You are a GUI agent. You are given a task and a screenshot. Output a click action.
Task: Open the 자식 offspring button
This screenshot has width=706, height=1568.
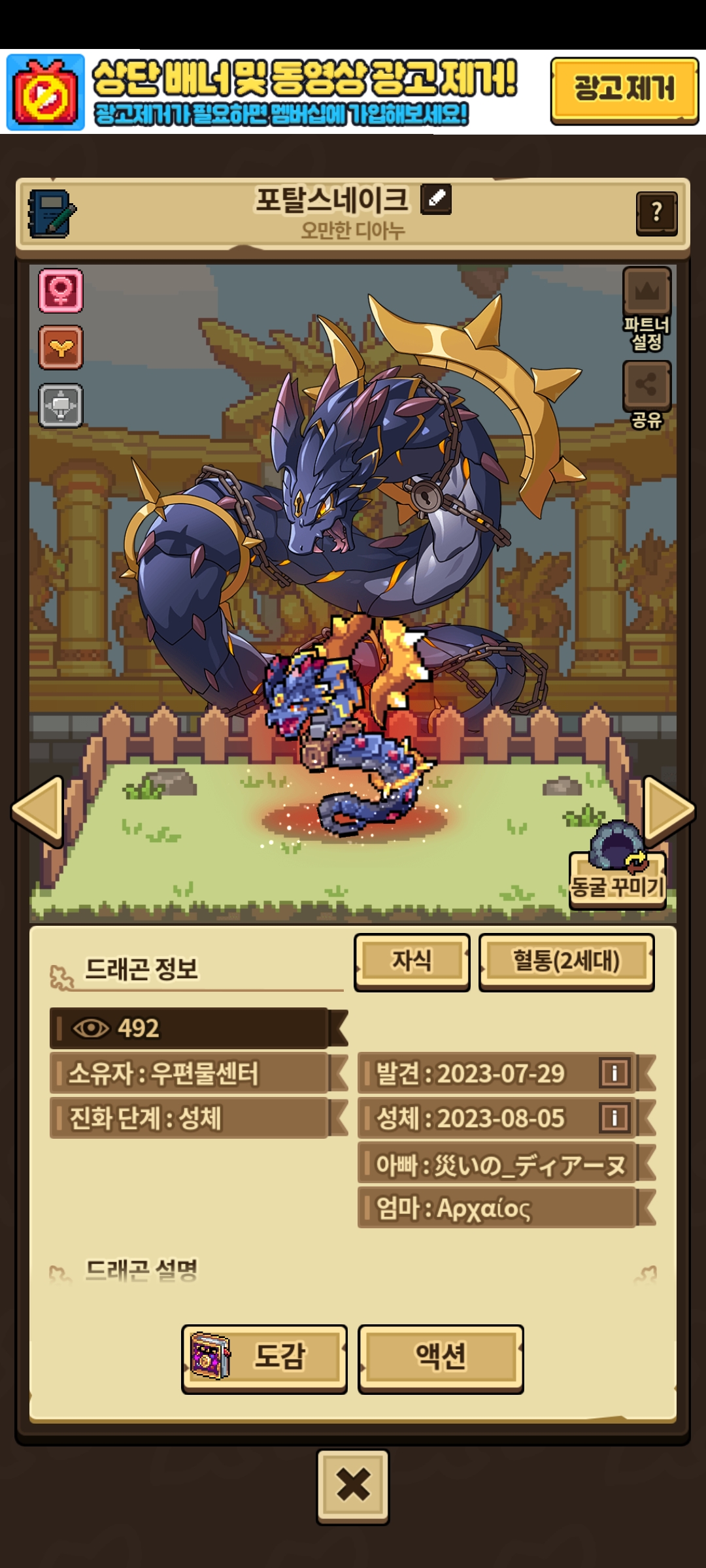[x=412, y=962]
